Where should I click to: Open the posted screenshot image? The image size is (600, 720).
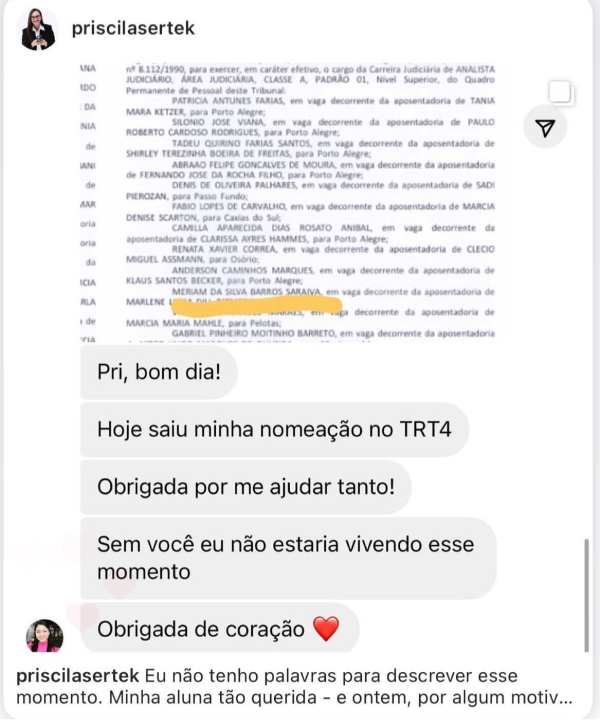pos(300,360)
